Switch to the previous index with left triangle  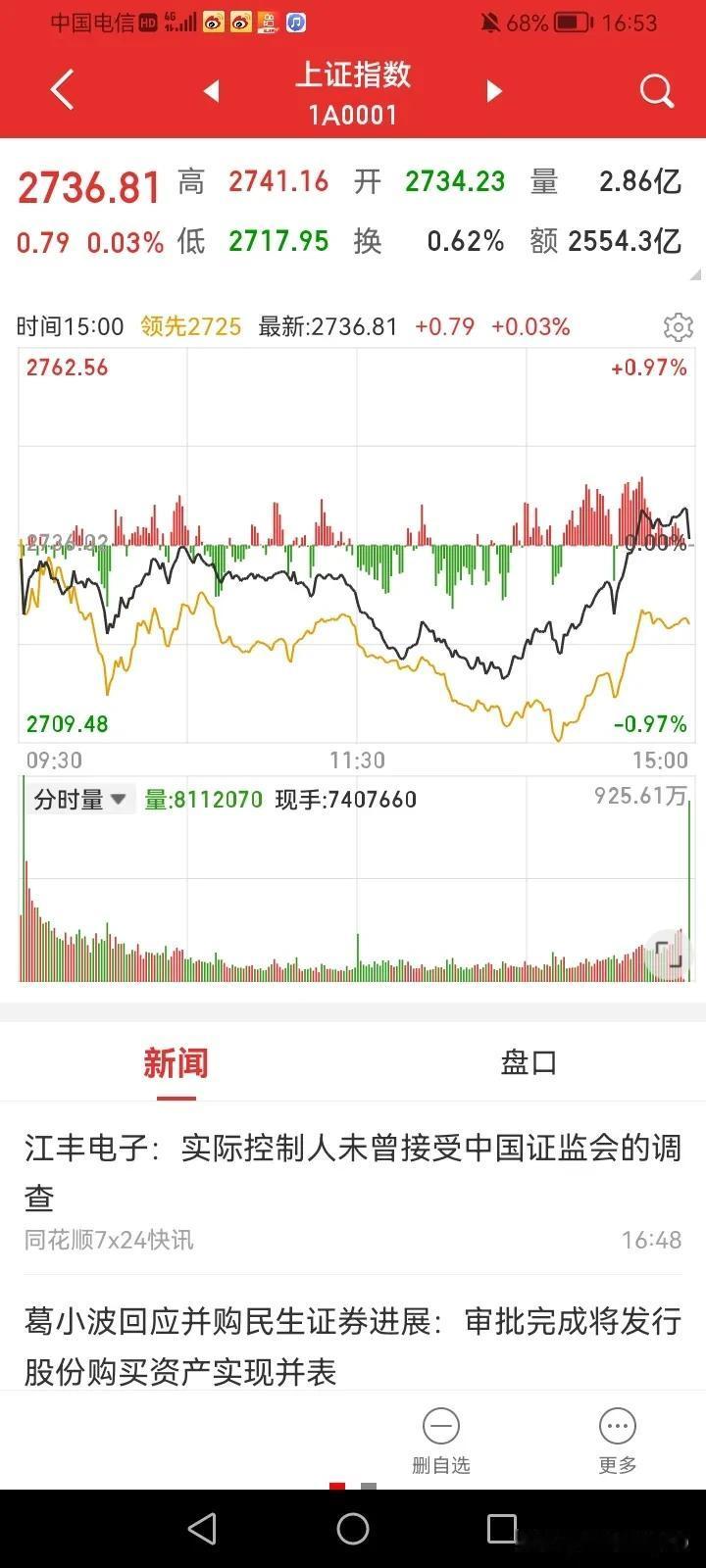tap(211, 91)
